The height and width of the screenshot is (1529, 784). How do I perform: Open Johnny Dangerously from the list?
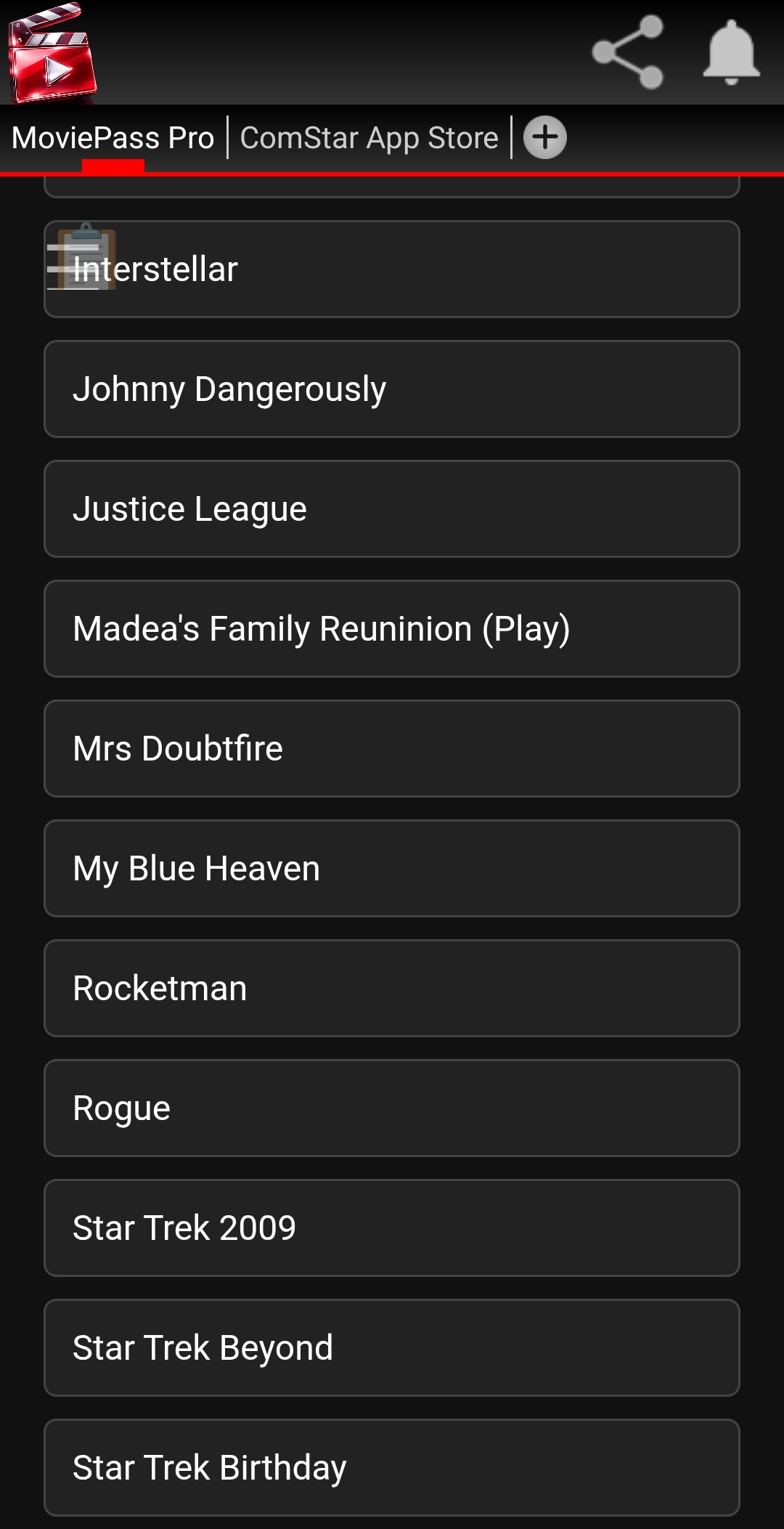click(392, 389)
